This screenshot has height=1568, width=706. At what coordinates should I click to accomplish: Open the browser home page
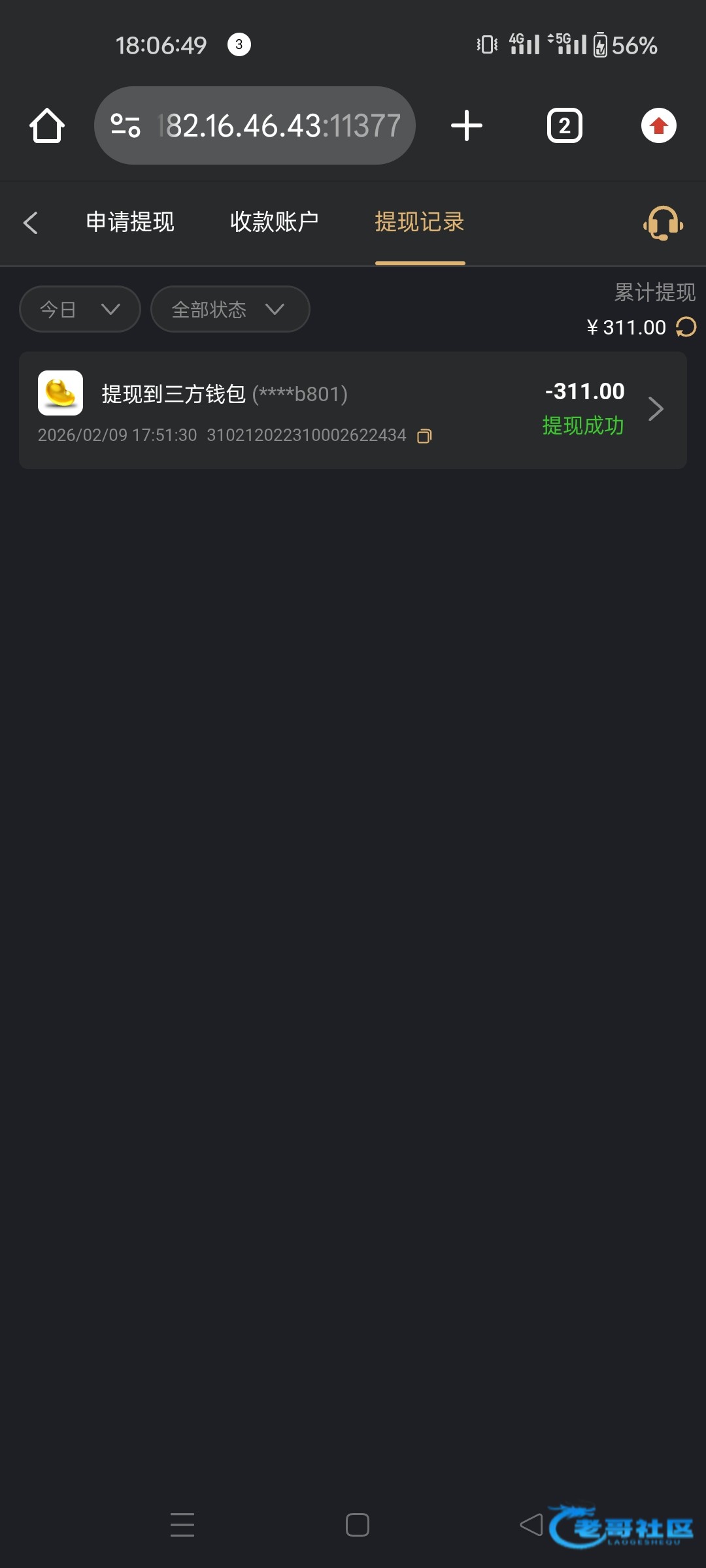(47, 125)
